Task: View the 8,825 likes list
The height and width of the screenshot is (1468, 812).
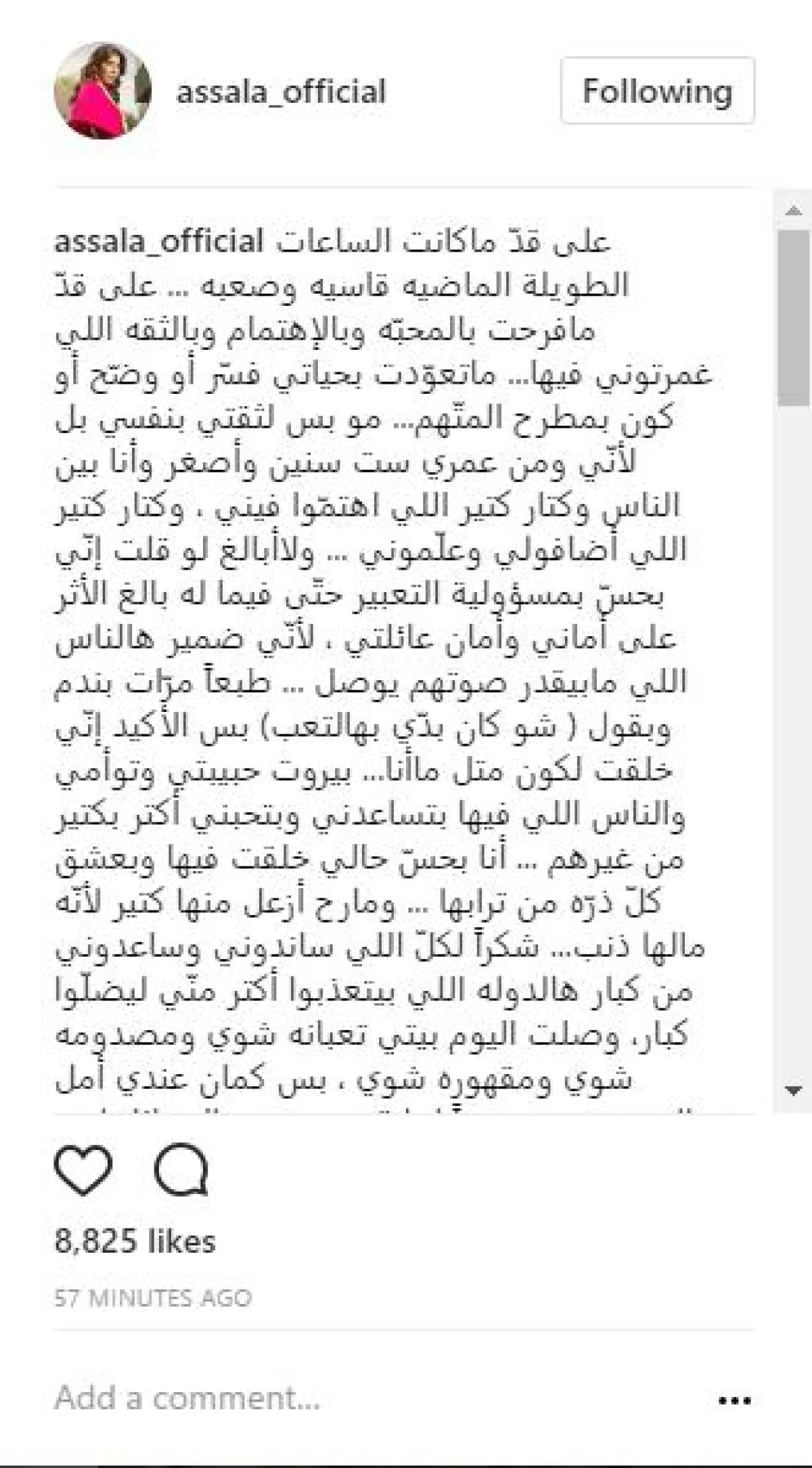Action: tap(135, 1242)
